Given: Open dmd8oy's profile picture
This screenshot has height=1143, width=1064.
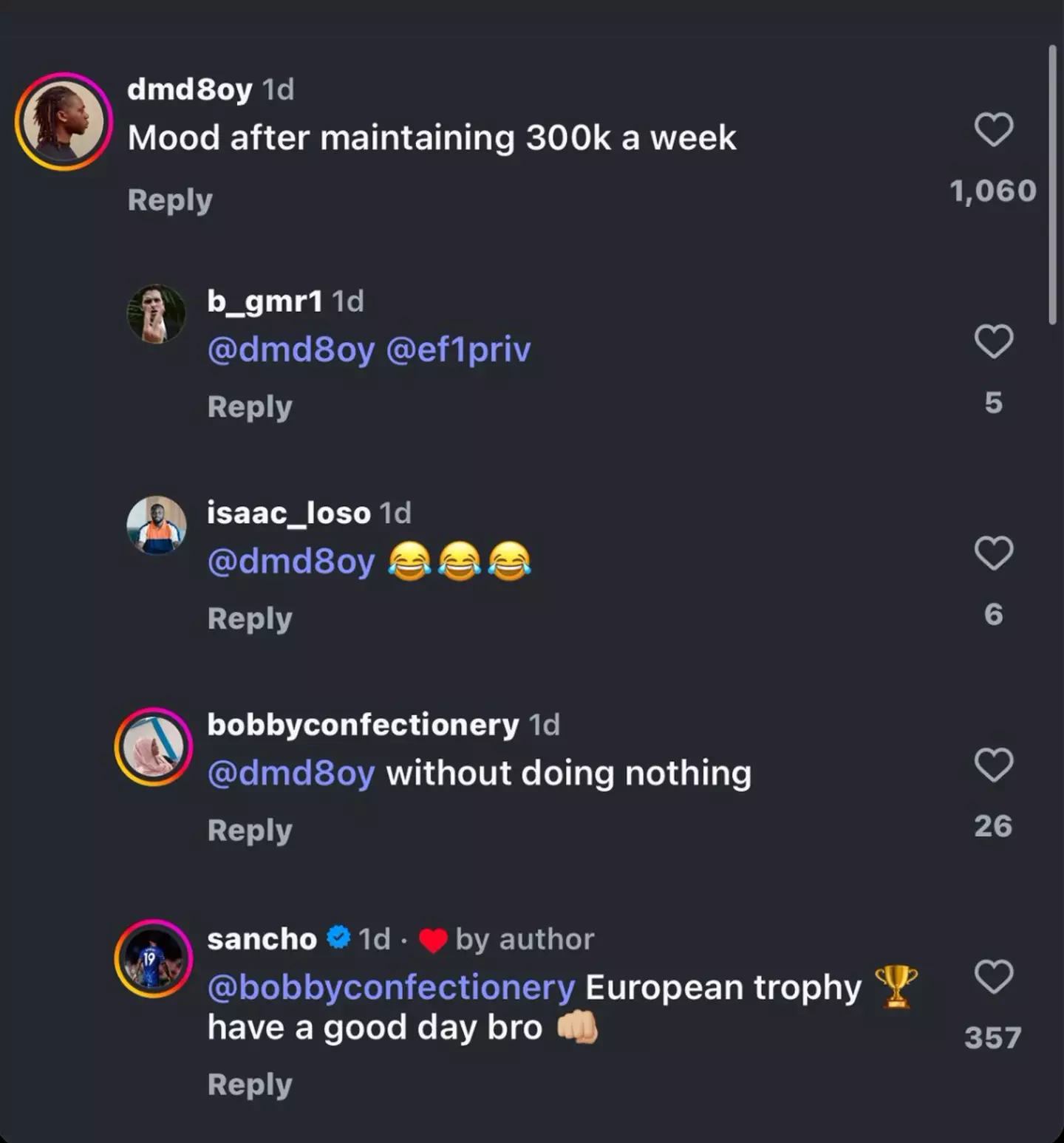Looking at the screenshot, I should [x=64, y=121].
